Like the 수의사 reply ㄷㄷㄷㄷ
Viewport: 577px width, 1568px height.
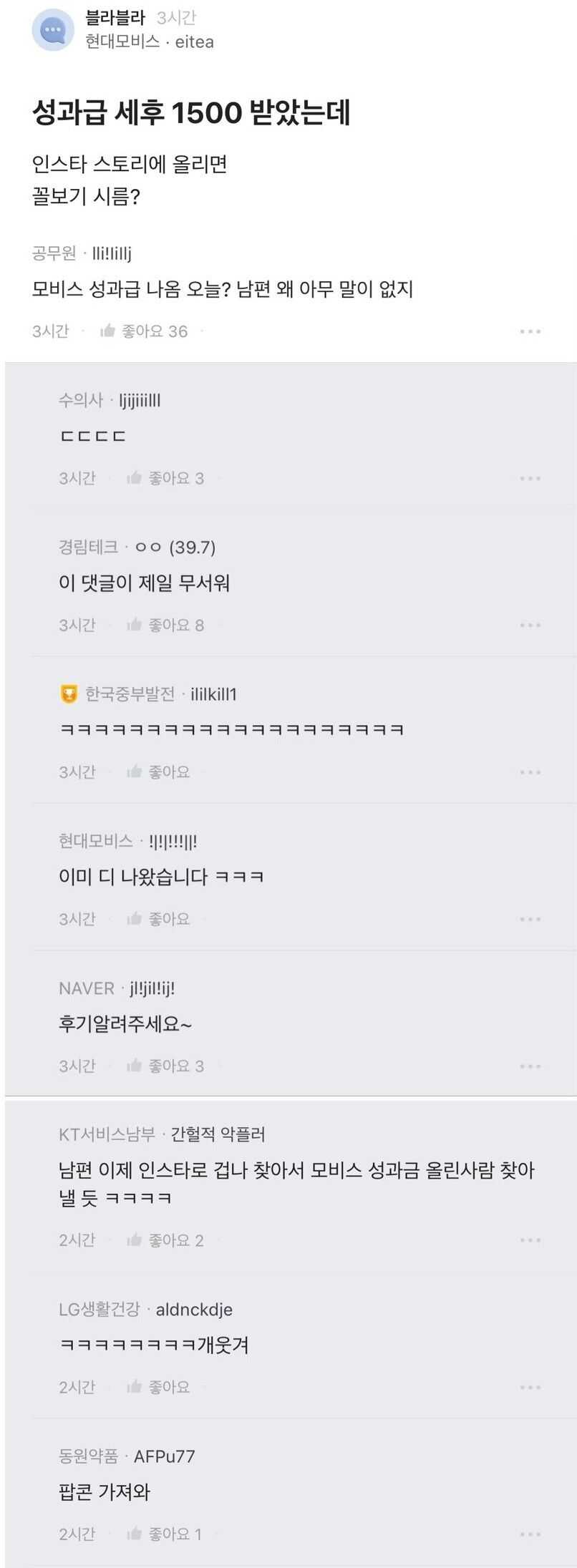coord(165,478)
